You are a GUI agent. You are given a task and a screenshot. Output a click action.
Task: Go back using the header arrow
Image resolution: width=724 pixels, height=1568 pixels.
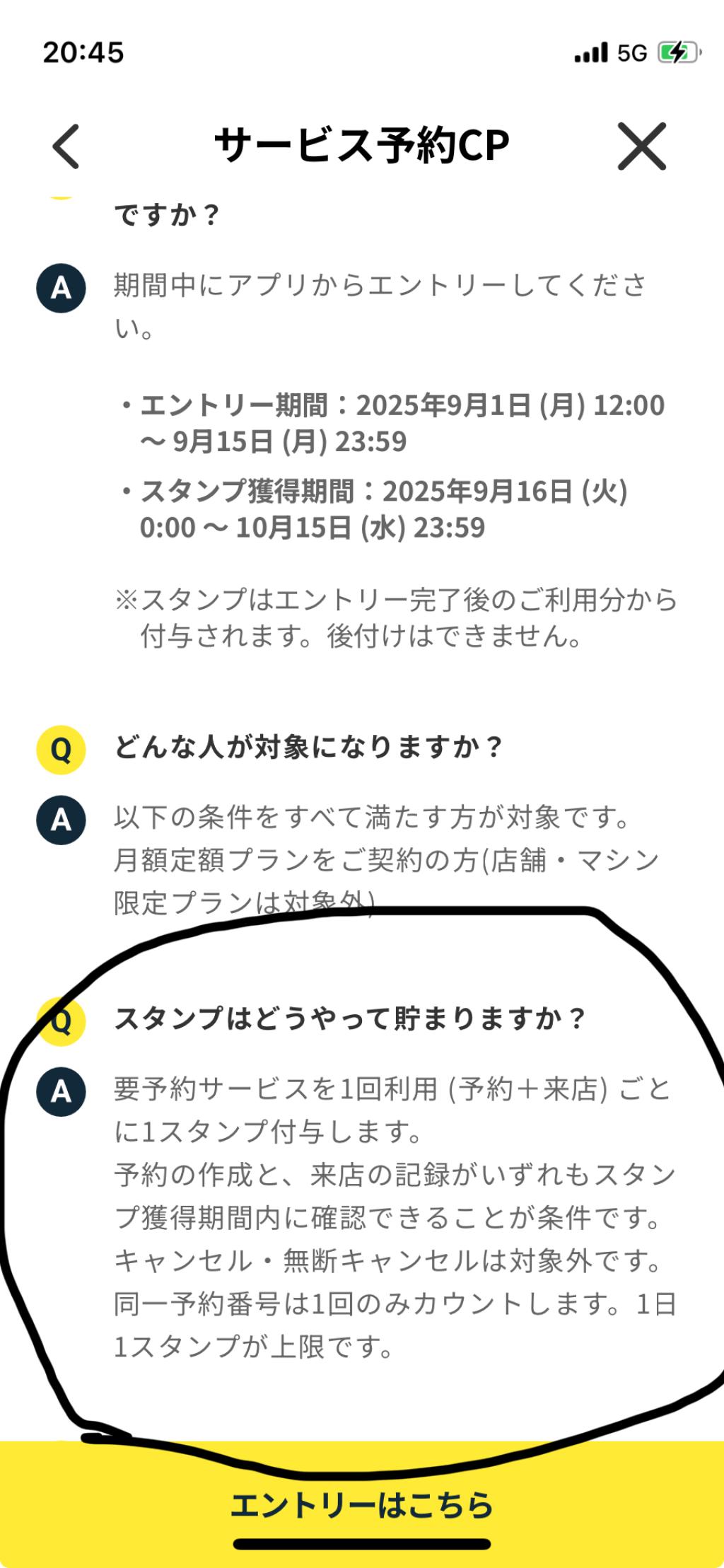point(66,146)
